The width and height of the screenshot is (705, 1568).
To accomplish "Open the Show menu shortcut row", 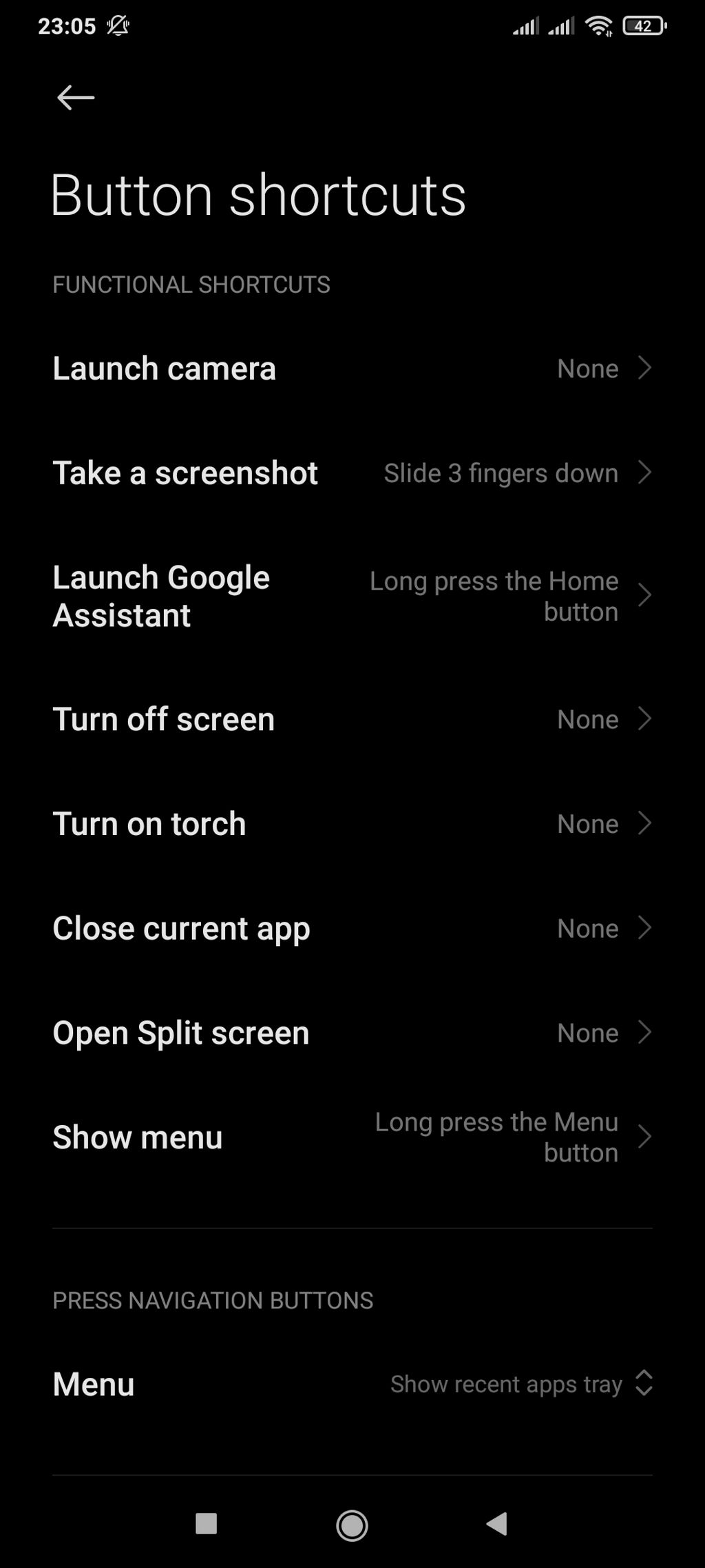I will pos(352,1137).
